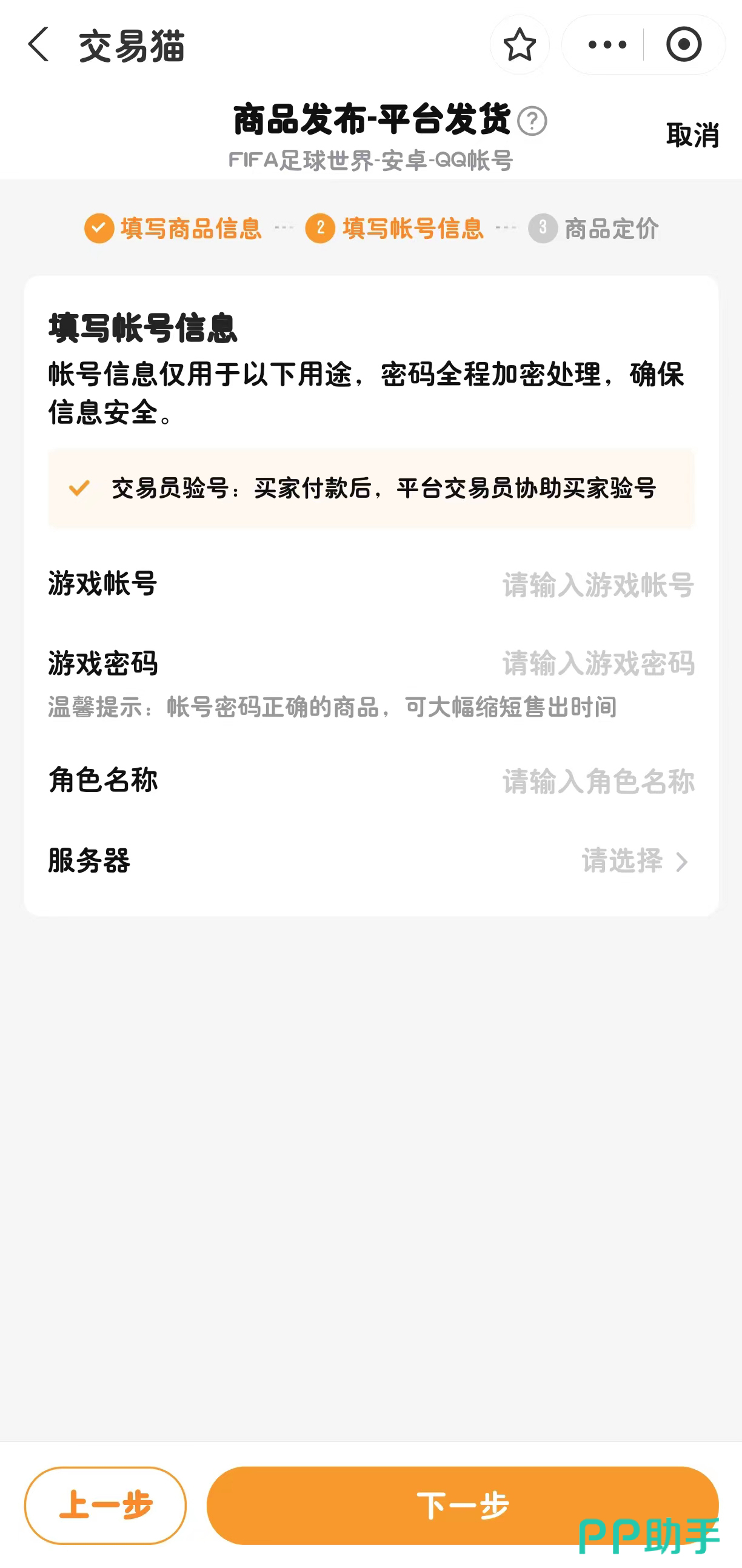
Task: Close the mini program via the circle icon
Action: click(684, 45)
